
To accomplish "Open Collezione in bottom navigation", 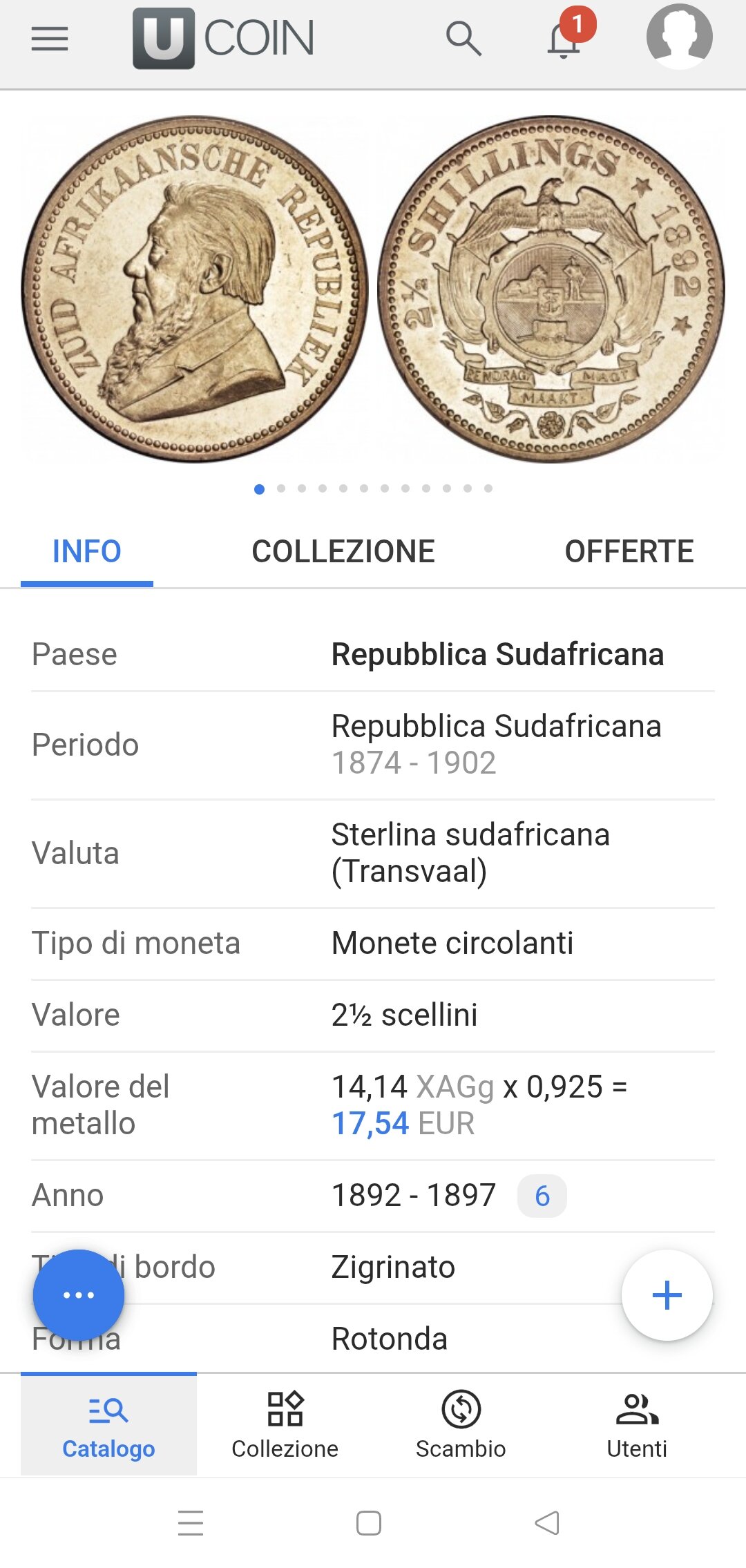I will click(285, 1424).
